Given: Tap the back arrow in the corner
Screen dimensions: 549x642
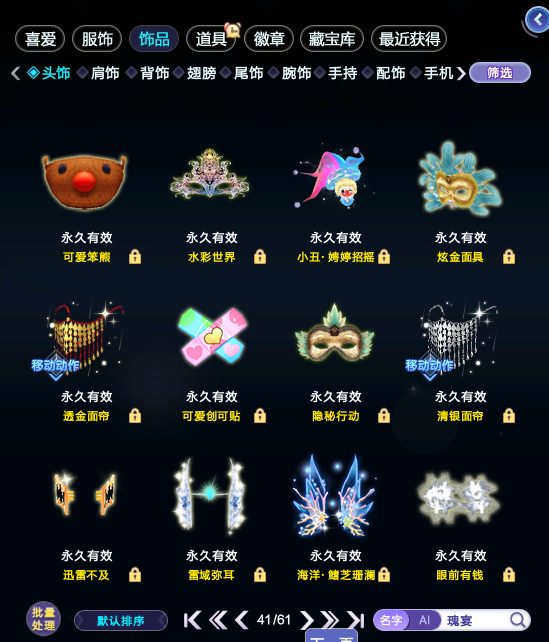Looking at the screenshot, I should [538, 20].
